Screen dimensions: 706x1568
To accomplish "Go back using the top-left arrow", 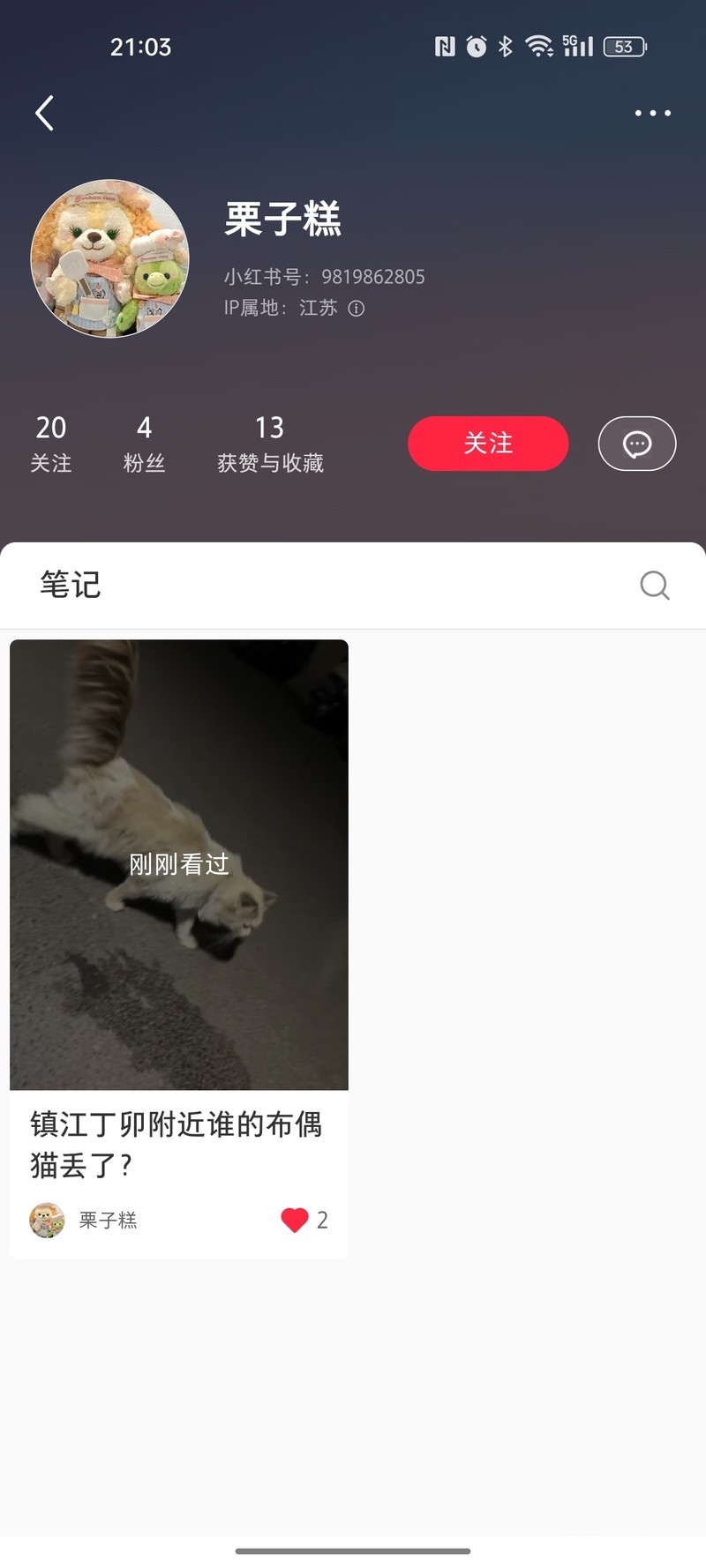I will (x=45, y=113).
